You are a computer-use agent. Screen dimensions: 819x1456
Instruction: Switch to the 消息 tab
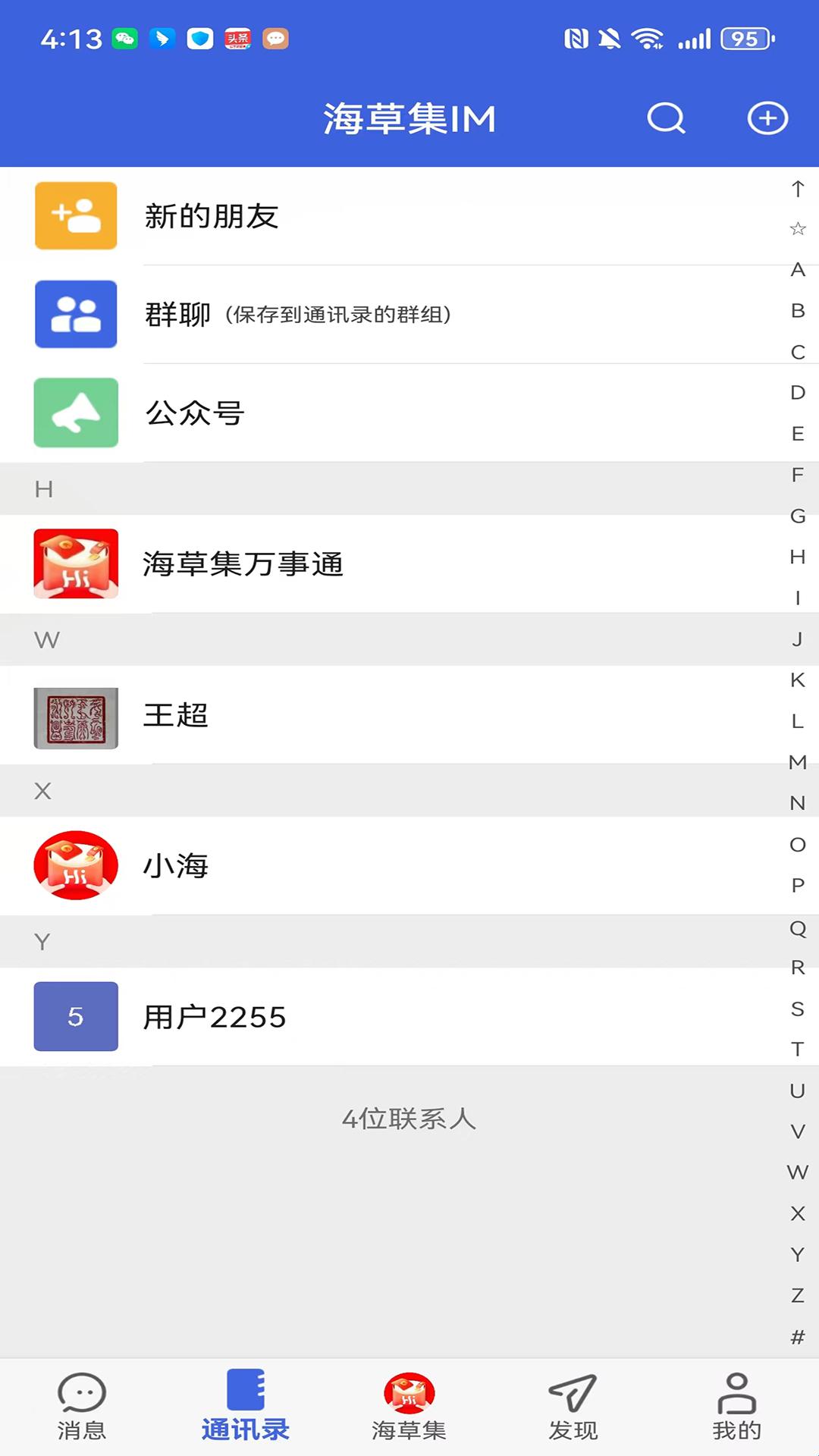pyautogui.click(x=82, y=1407)
